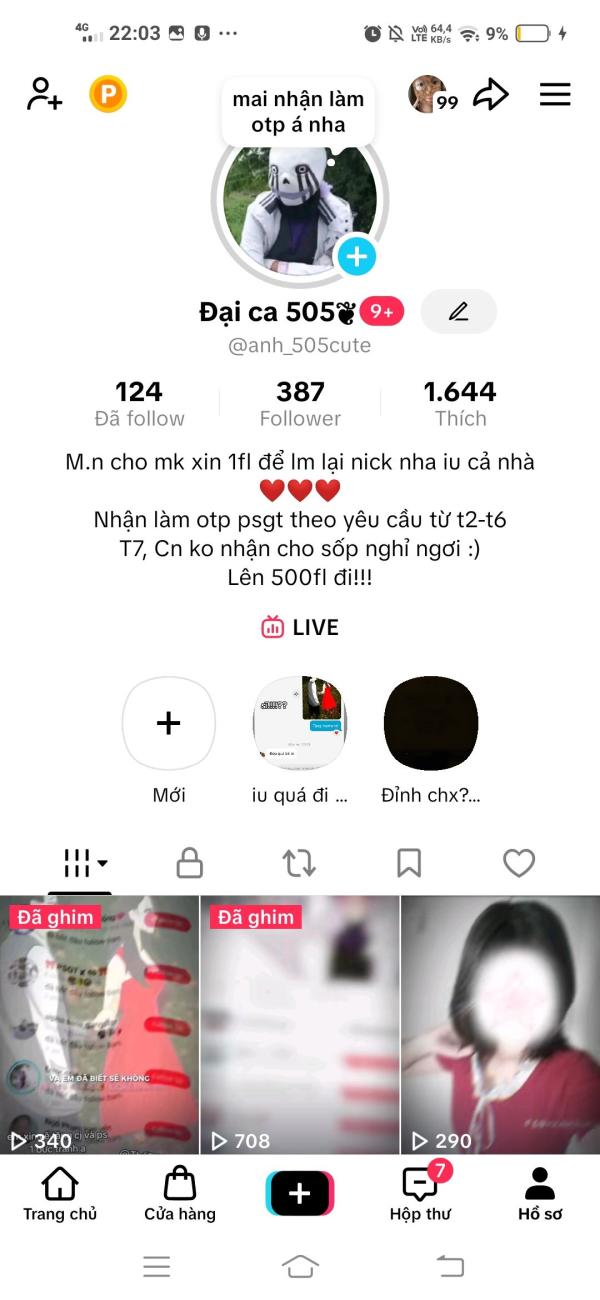Edit profile with the pencil button
This screenshot has width=600, height=1300.
click(x=458, y=312)
